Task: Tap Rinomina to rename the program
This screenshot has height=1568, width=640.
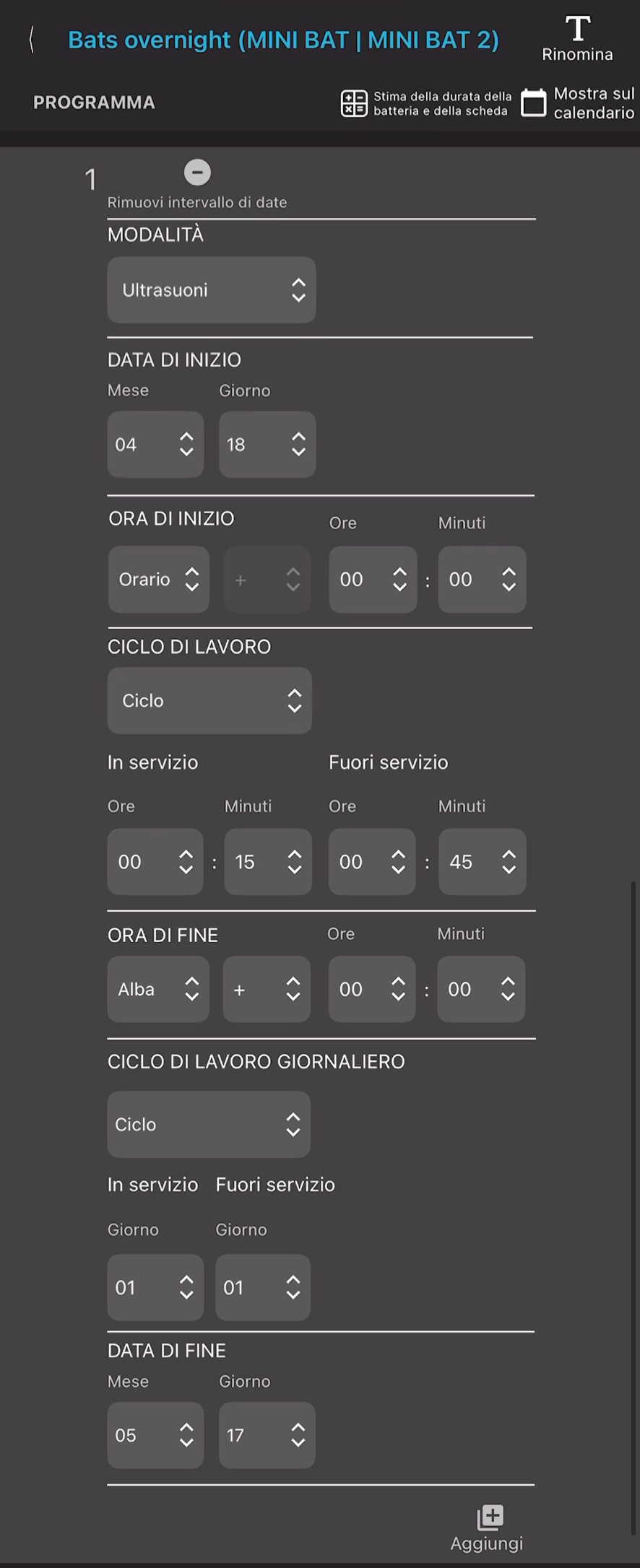Action: pyautogui.click(x=577, y=39)
